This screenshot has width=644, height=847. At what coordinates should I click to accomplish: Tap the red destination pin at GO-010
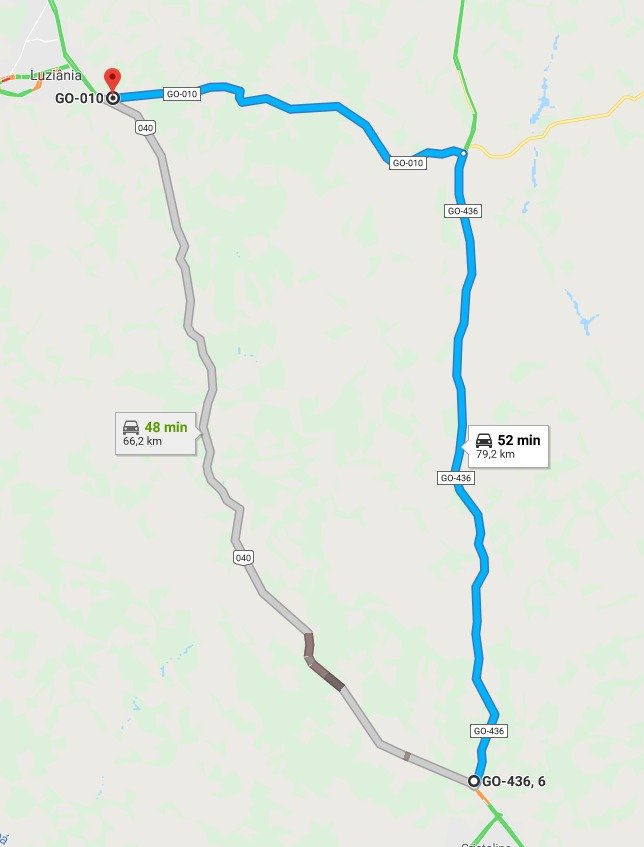(112, 80)
